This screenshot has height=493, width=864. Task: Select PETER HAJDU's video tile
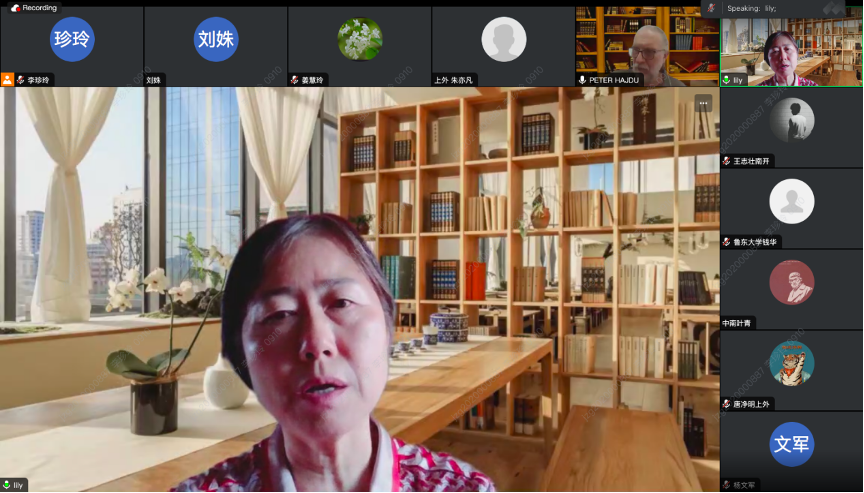(647, 45)
